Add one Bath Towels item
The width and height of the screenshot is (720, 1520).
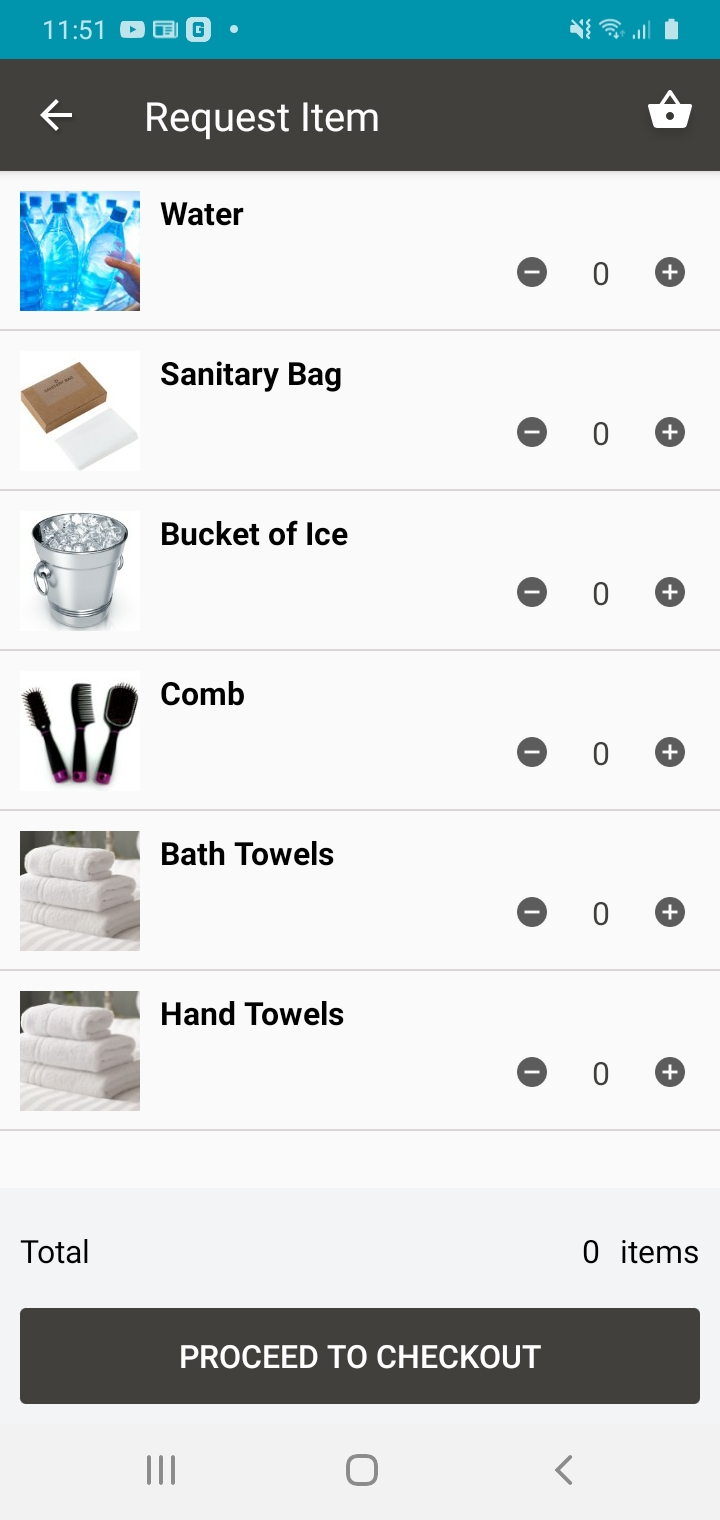tap(669, 912)
